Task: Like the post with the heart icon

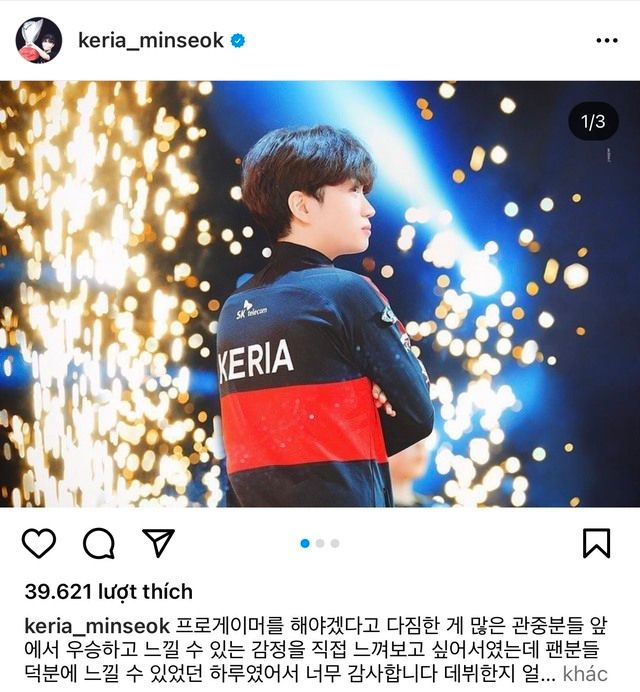Action: pyautogui.click(x=38, y=543)
